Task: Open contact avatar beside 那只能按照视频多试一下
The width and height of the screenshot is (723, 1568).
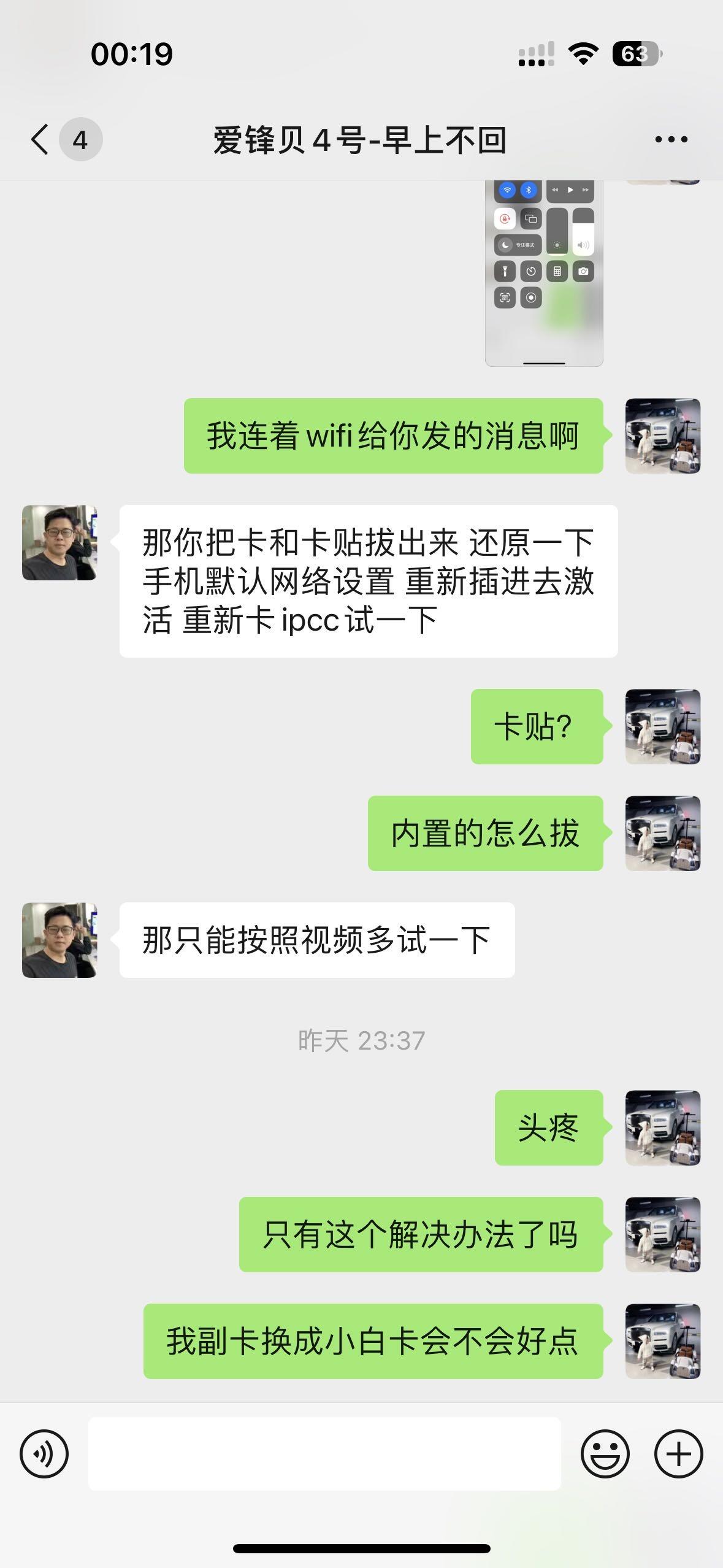Action: pos(59,940)
